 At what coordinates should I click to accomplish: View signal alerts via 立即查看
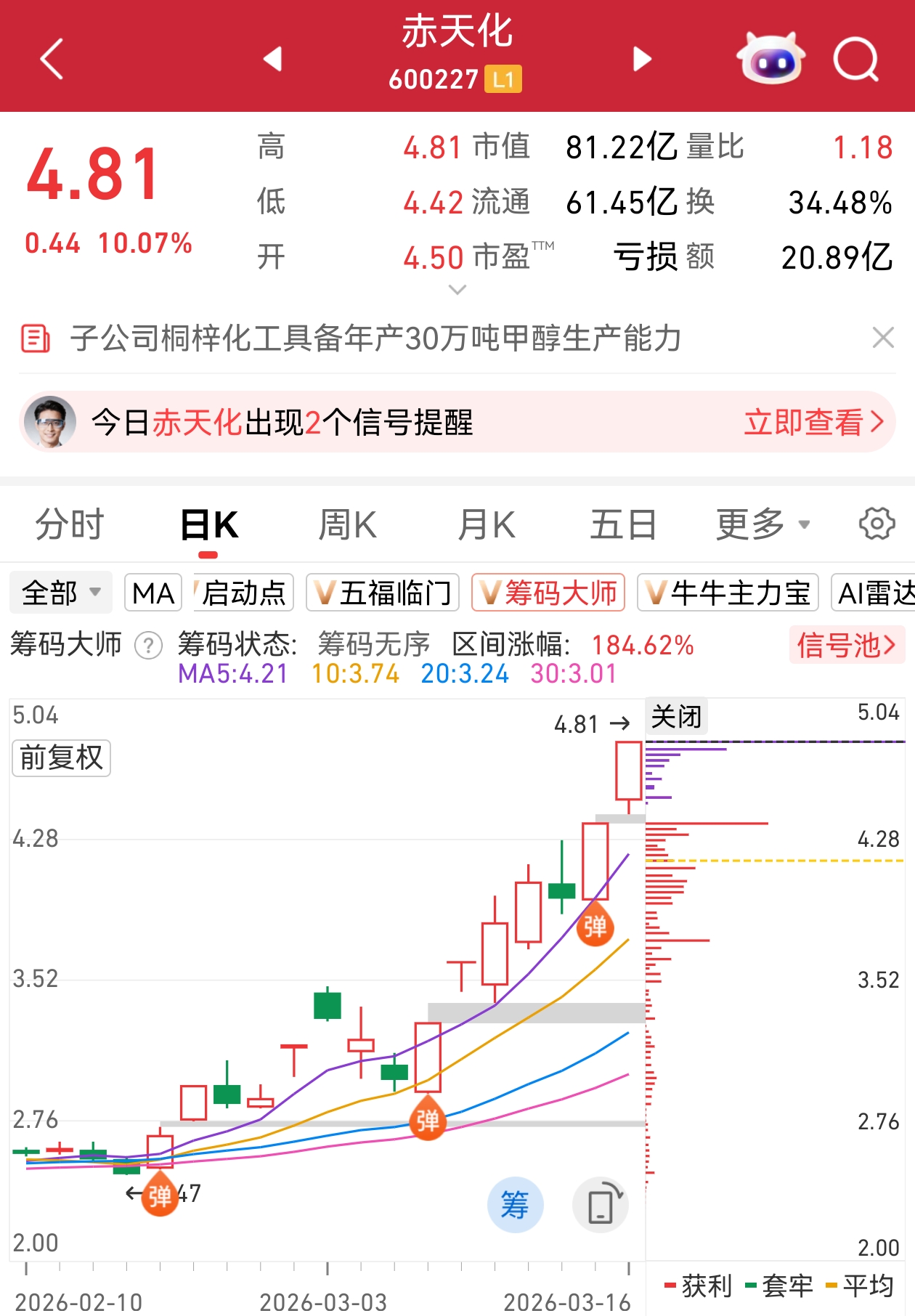(813, 422)
